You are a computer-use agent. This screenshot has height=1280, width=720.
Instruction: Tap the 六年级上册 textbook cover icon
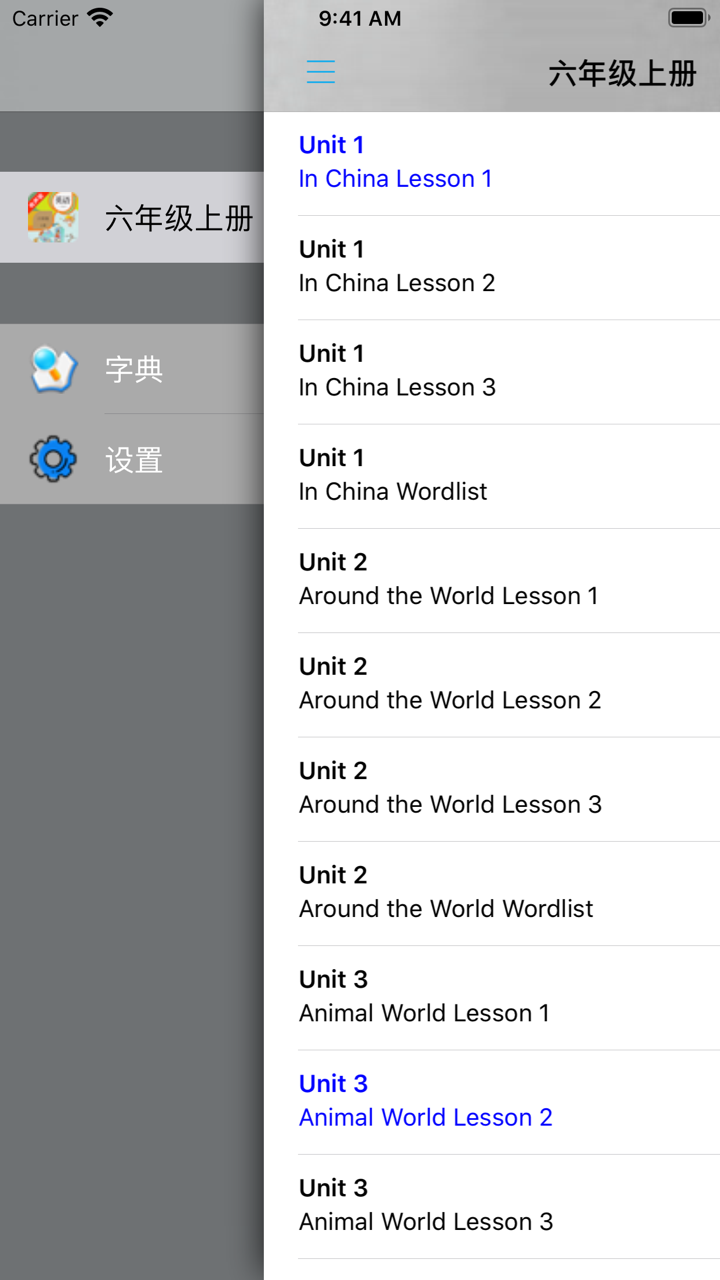(x=52, y=218)
